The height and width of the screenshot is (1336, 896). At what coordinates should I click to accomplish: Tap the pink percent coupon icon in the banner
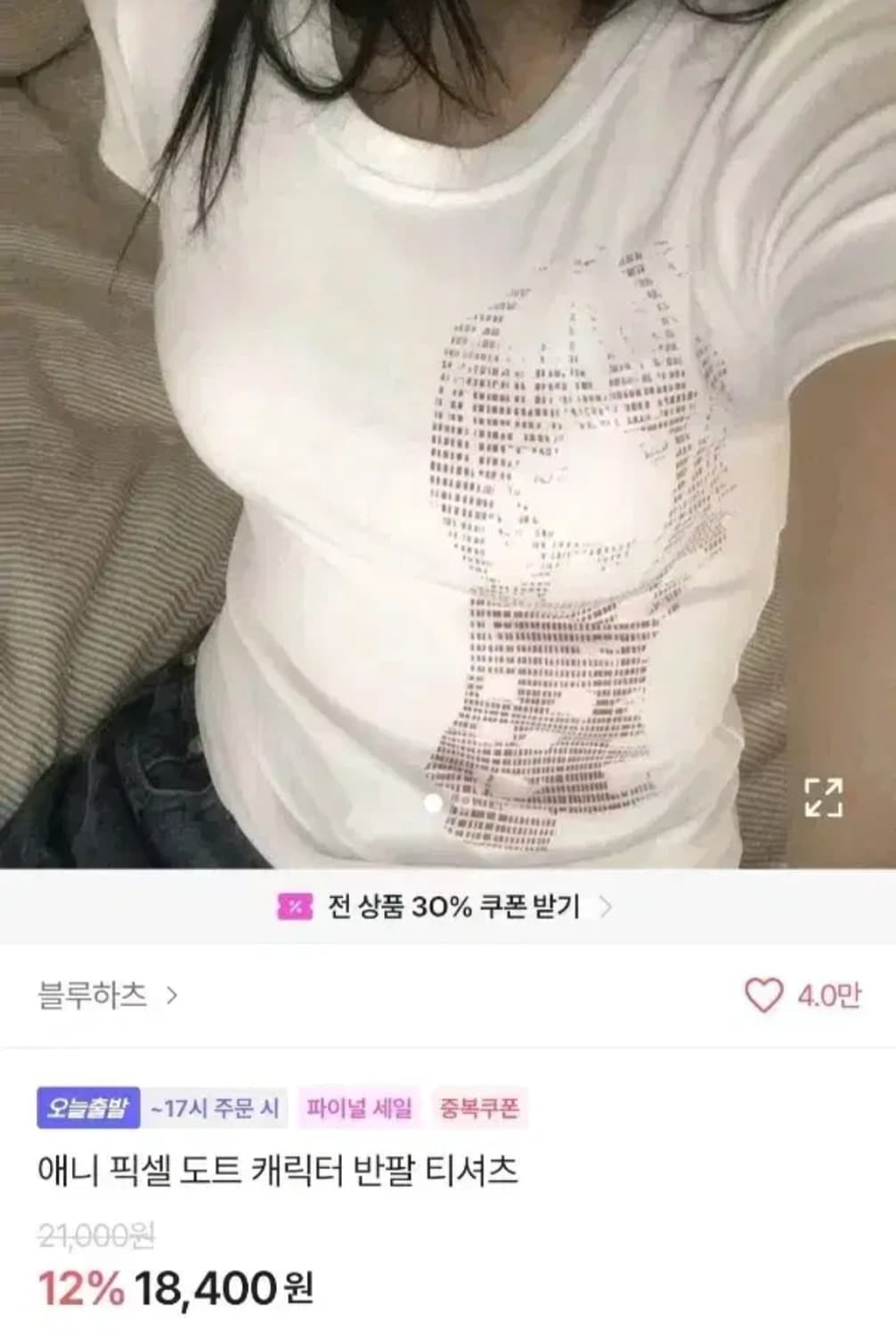tap(292, 908)
